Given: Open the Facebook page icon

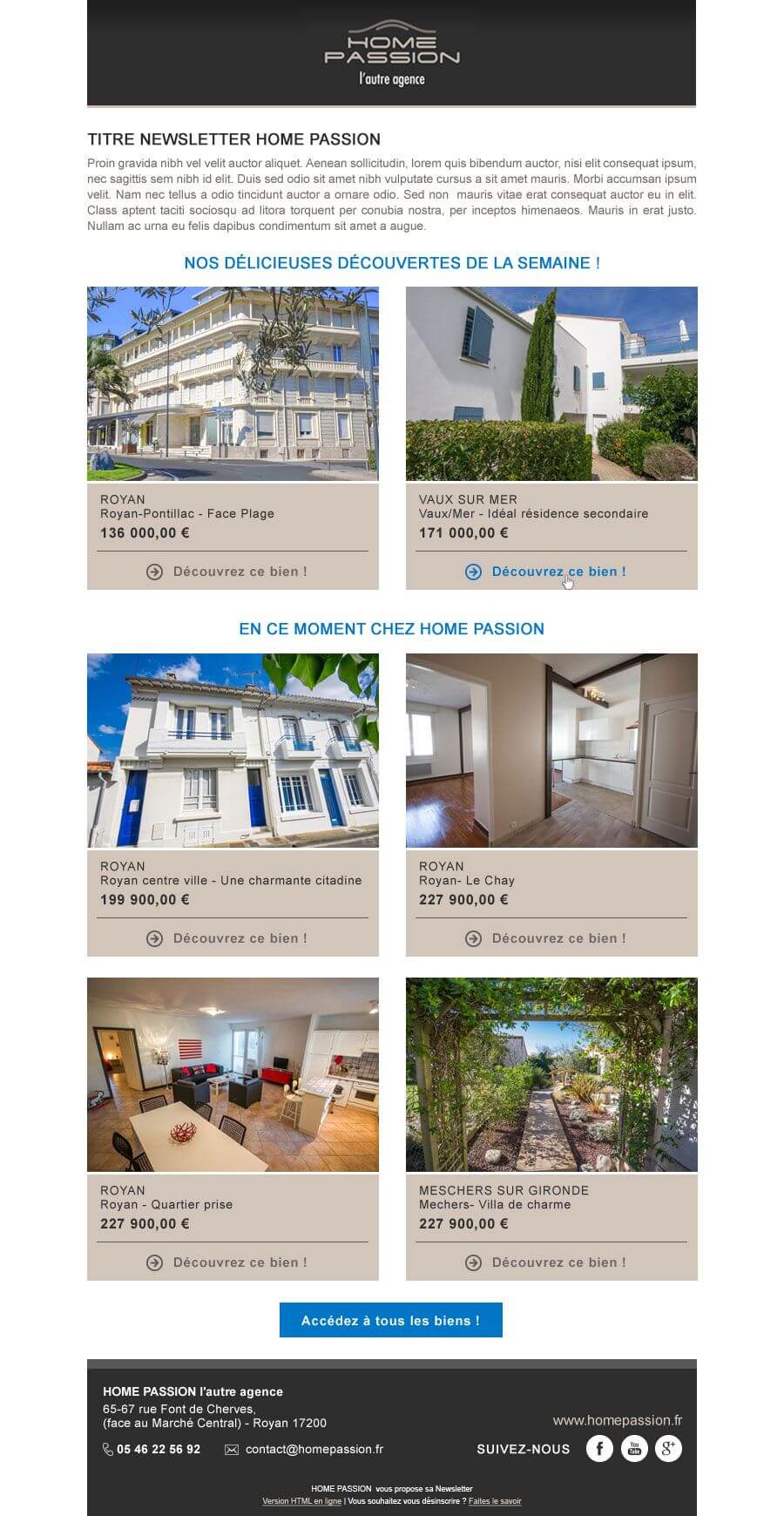Looking at the screenshot, I should 599,1448.
